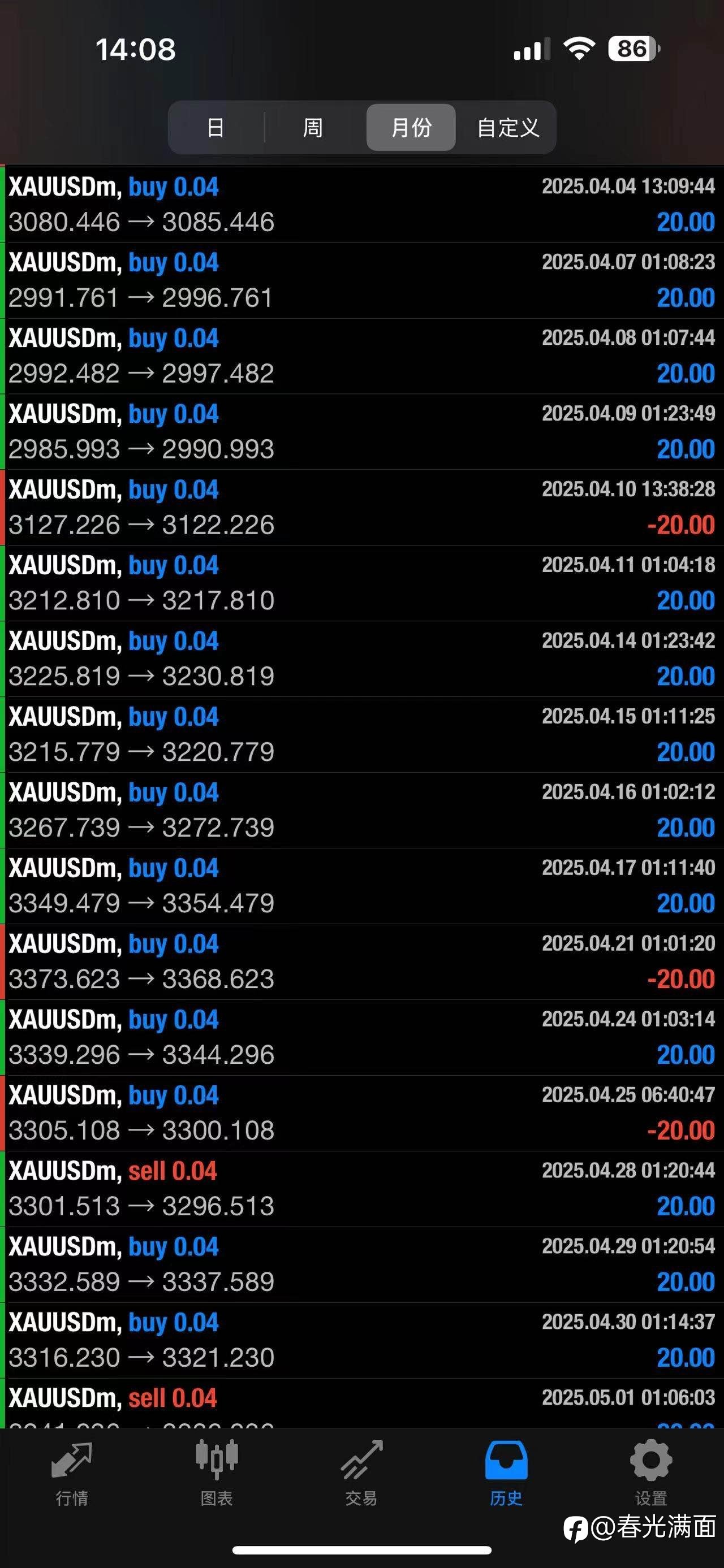Viewport: 724px width, 1568px height.
Task: Open the 行情 quotes tab
Action: click(72, 1472)
